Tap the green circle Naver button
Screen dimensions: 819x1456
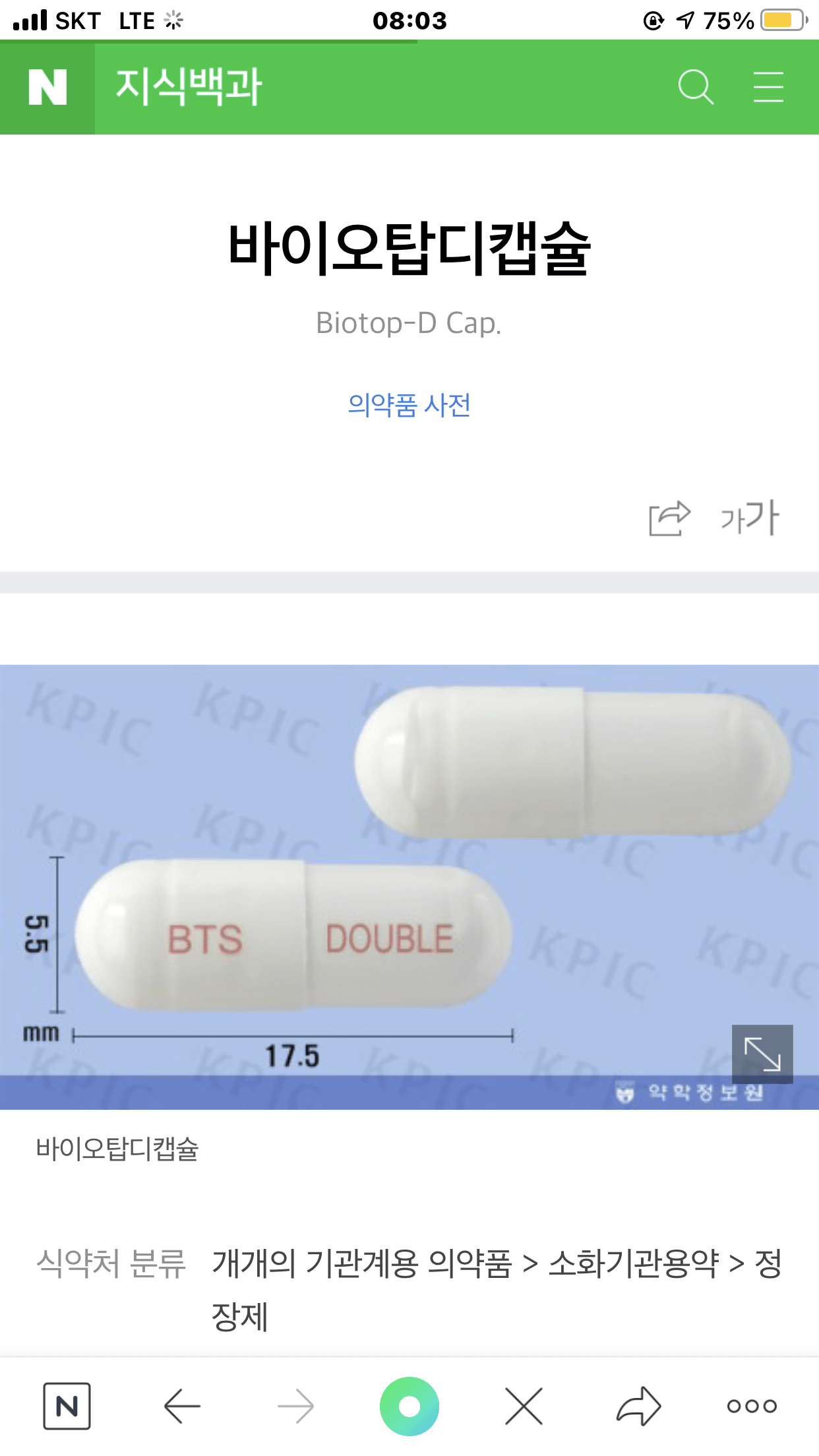click(x=409, y=1406)
